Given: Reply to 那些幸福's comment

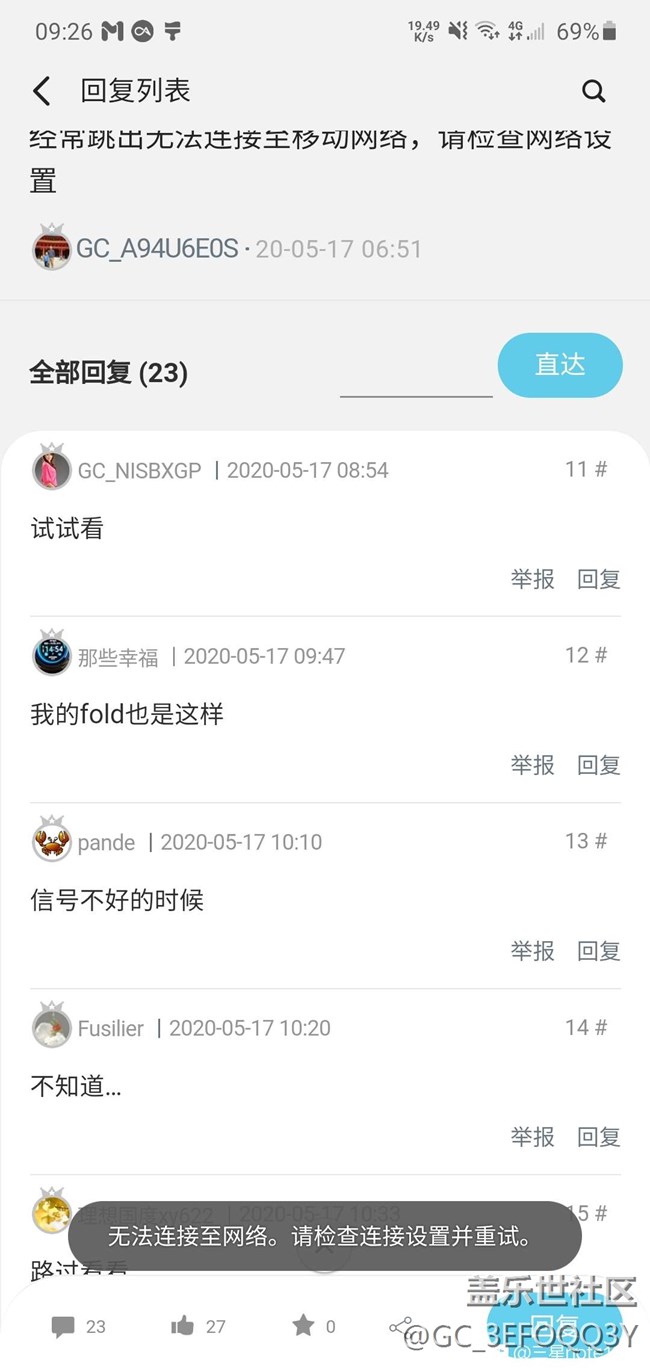Looking at the screenshot, I should click(x=598, y=765).
